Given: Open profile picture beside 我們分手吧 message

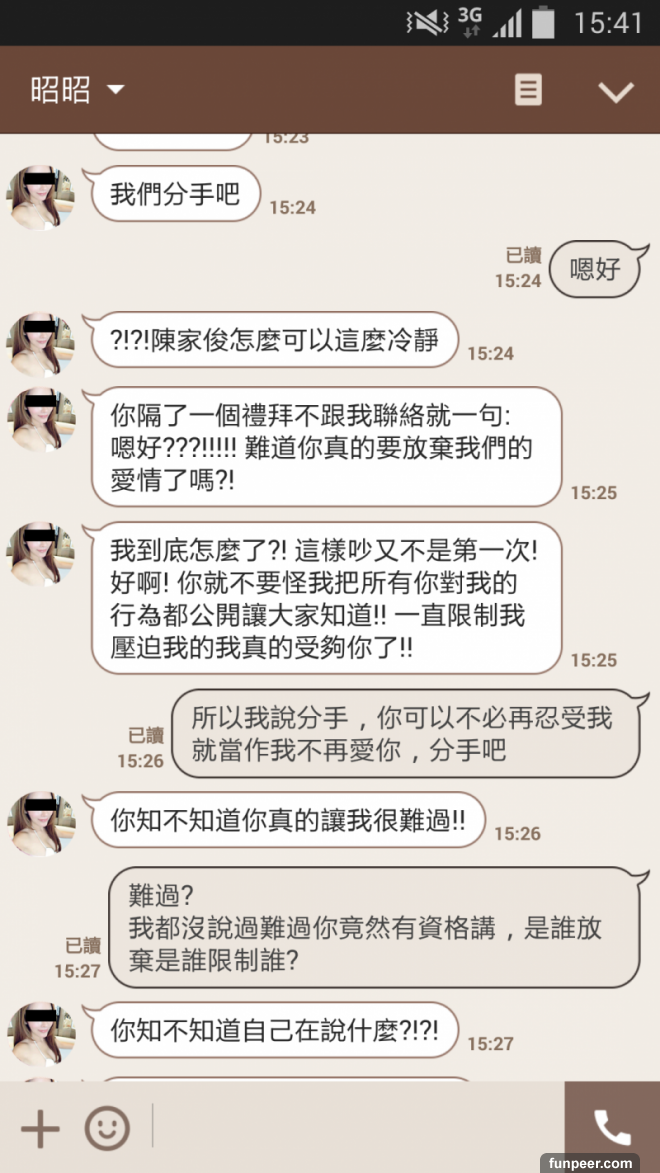Looking at the screenshot, I should [41, 195].
